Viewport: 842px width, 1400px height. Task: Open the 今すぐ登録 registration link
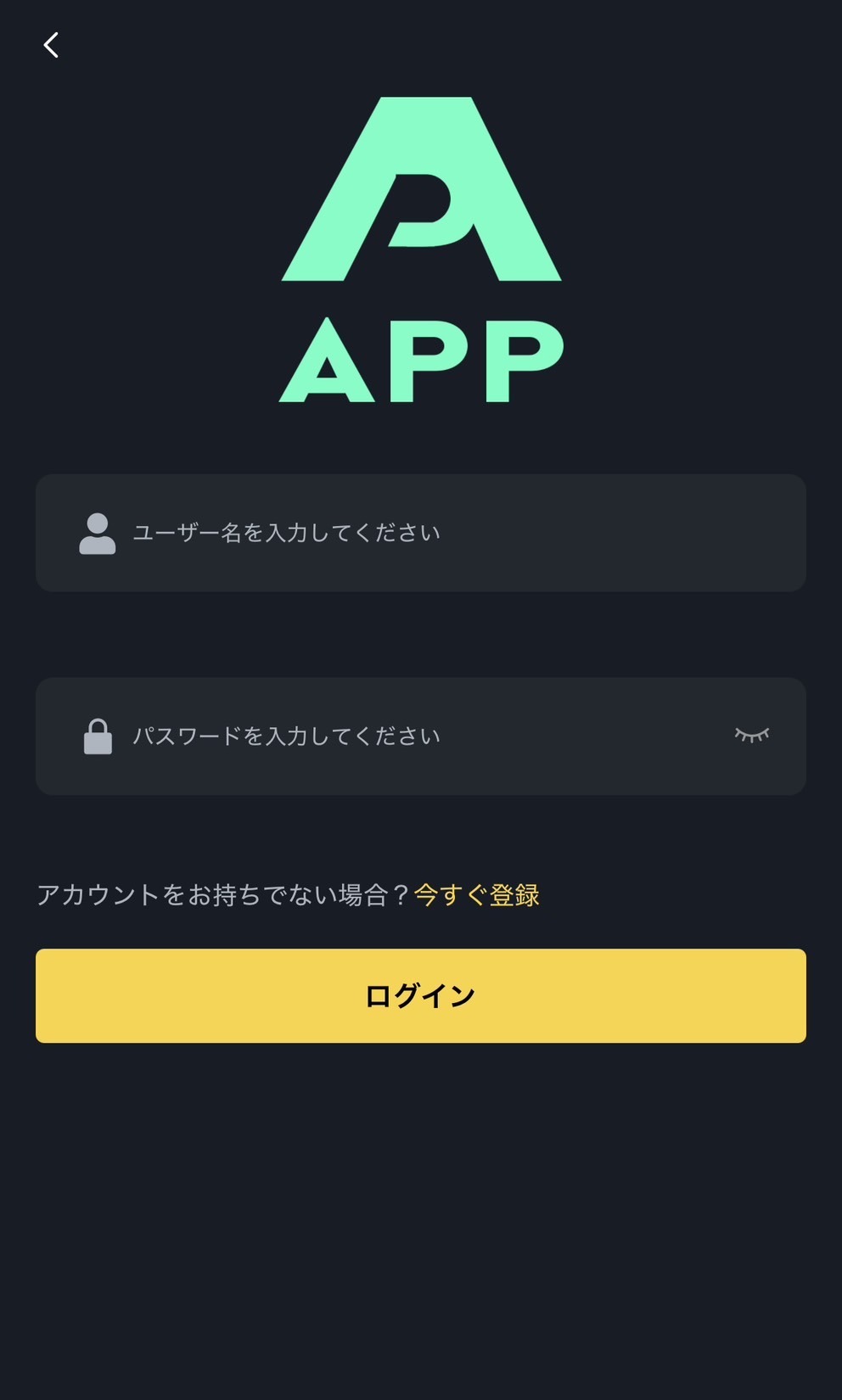click(476, 895)
